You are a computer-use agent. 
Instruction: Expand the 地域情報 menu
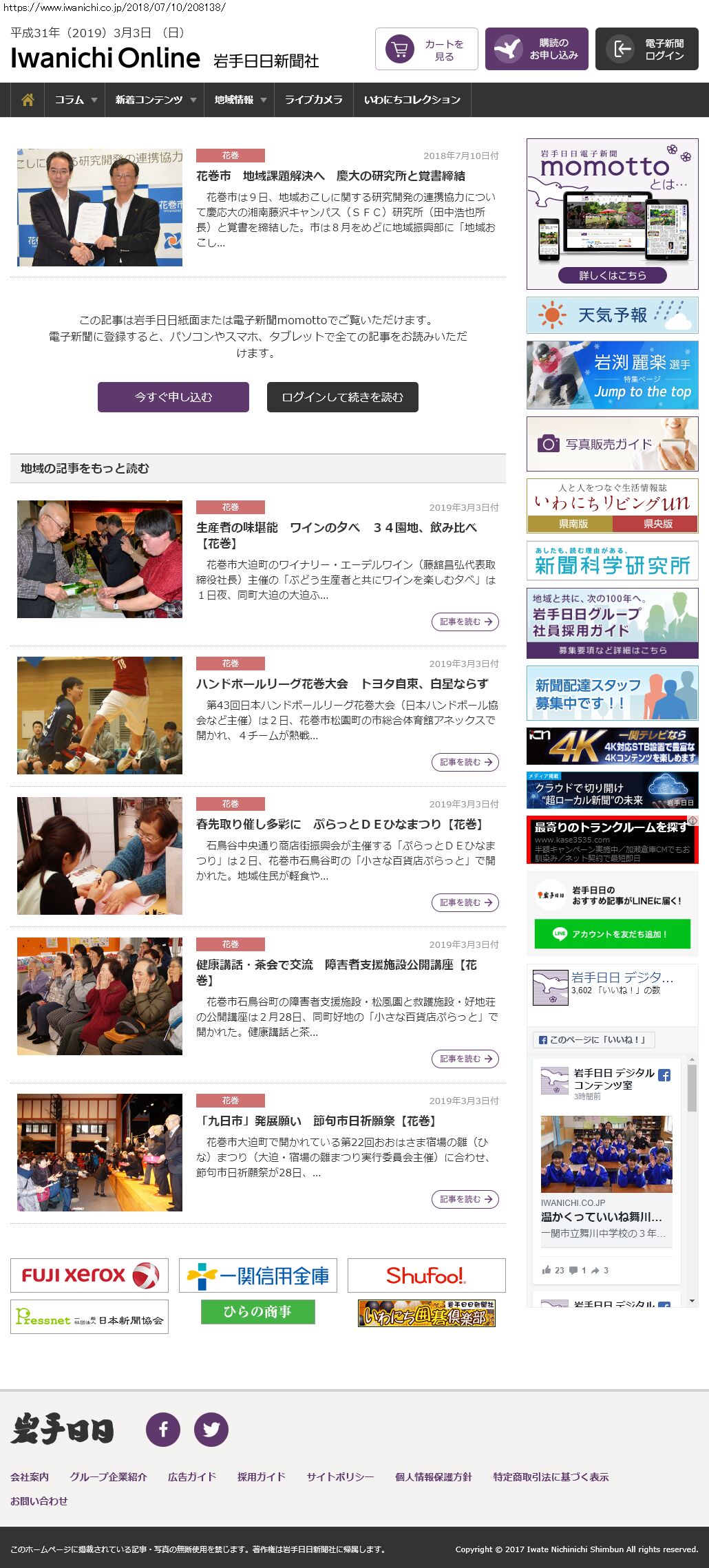pyautogui.click(x=240, y=100)
